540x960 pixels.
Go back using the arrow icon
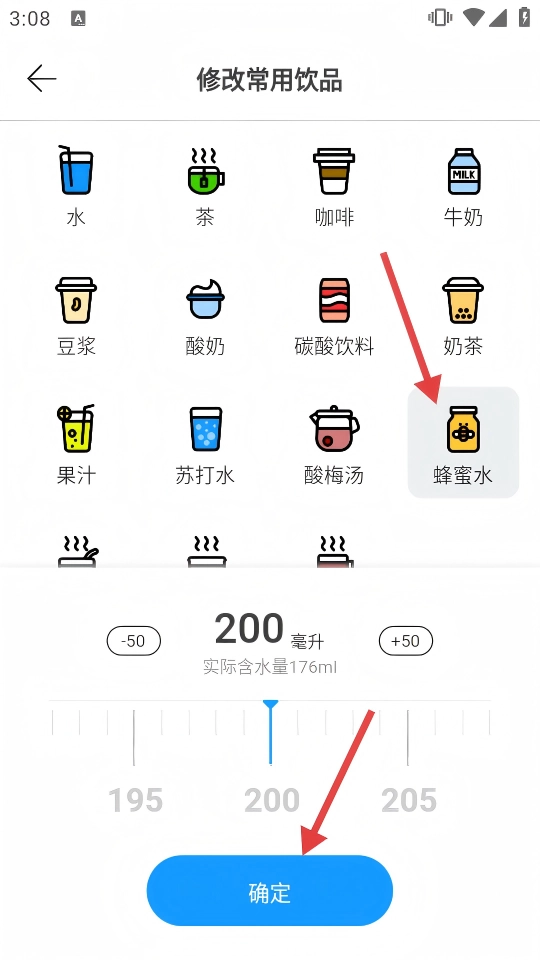42,79
